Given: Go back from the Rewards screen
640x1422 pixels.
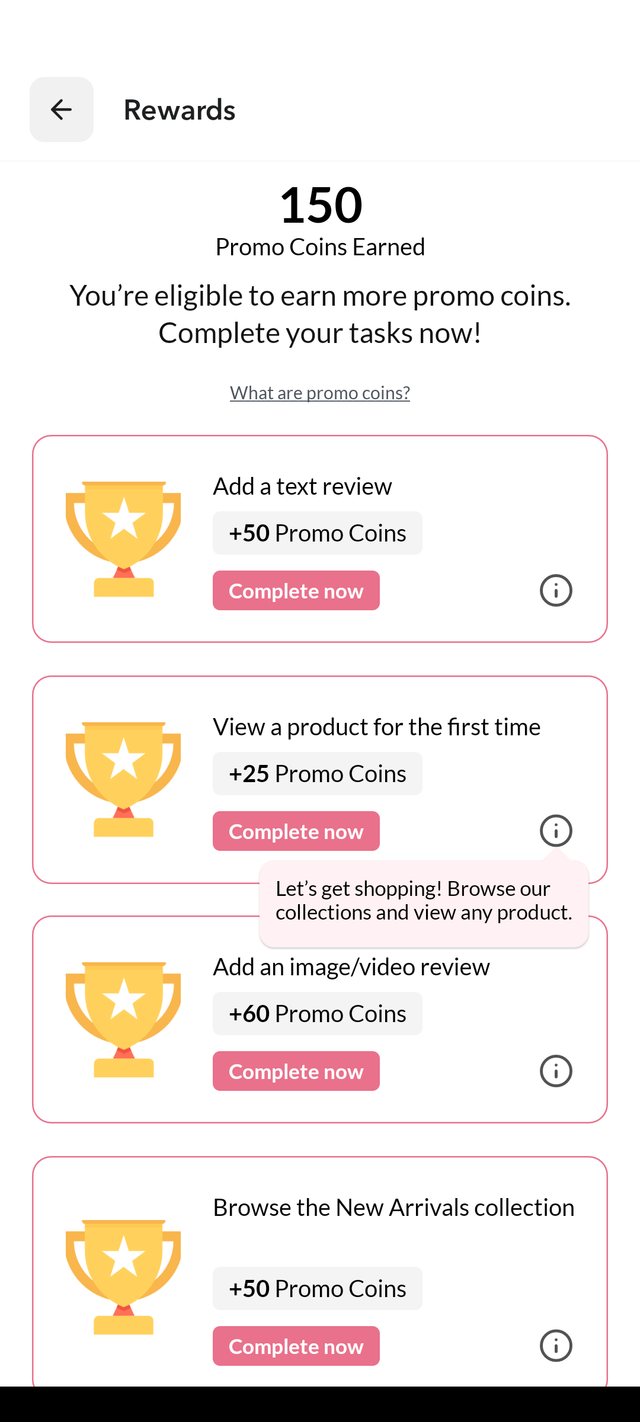Looking at the screenshot, I should [x=61, y=110].
